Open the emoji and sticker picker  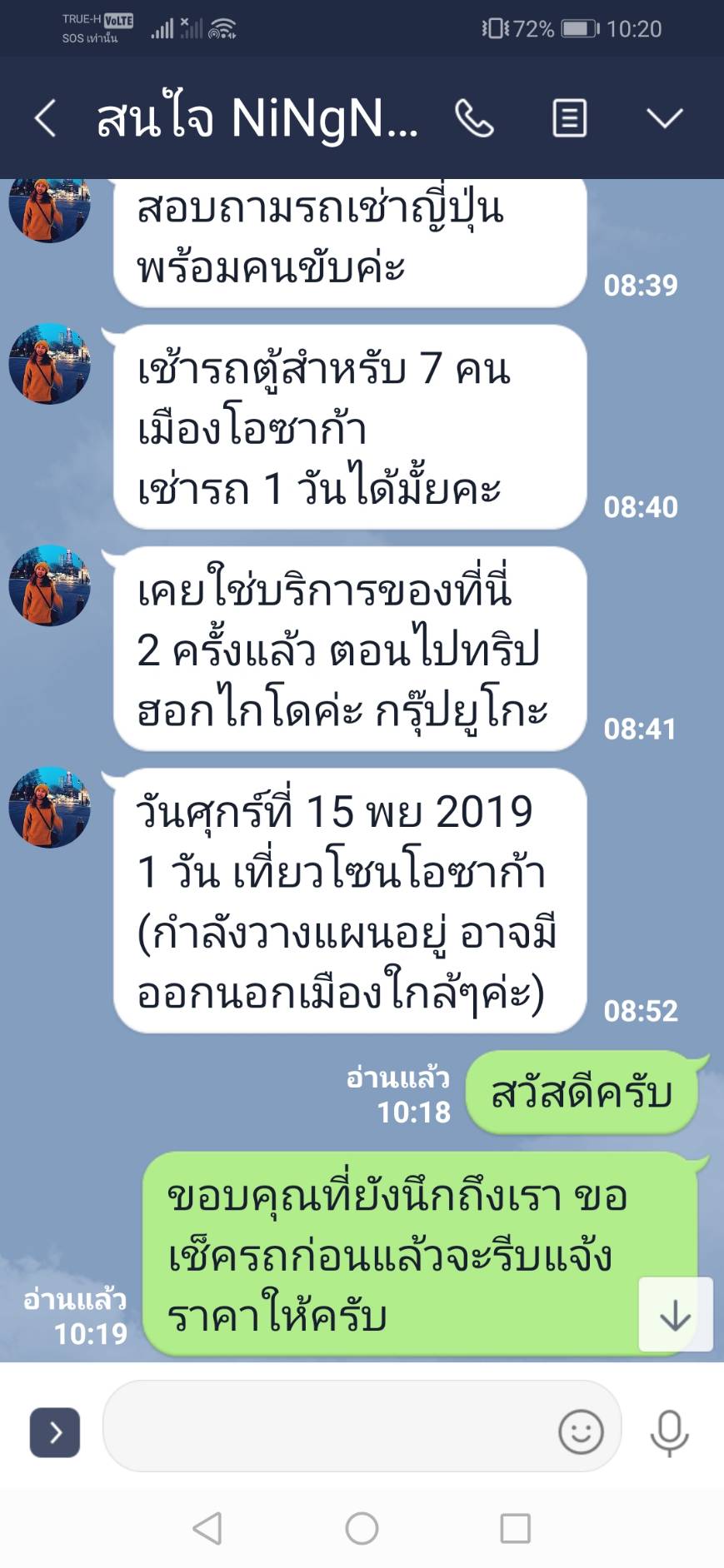click(581, 1432)
